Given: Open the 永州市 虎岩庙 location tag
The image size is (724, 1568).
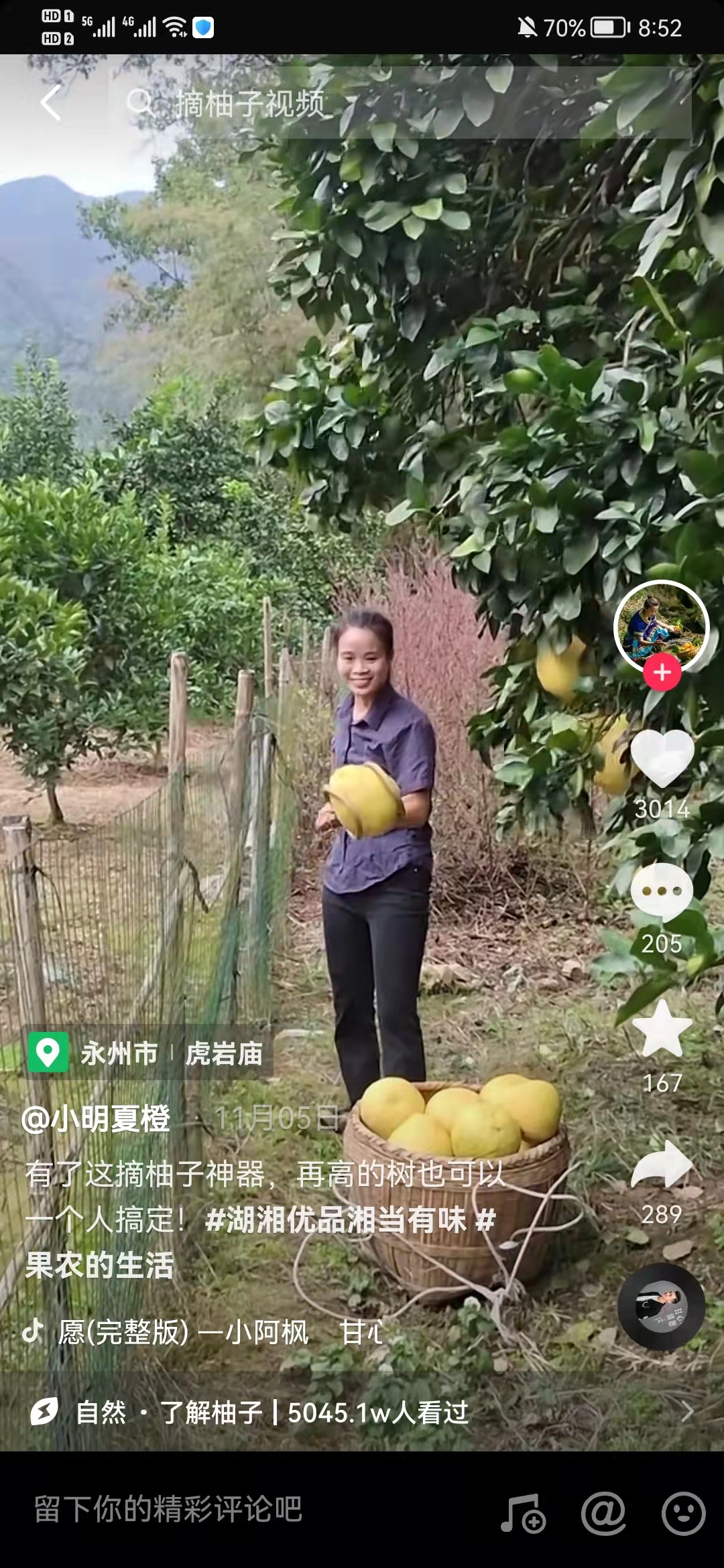Looking at the screenshot, I should click(149, 1053).
